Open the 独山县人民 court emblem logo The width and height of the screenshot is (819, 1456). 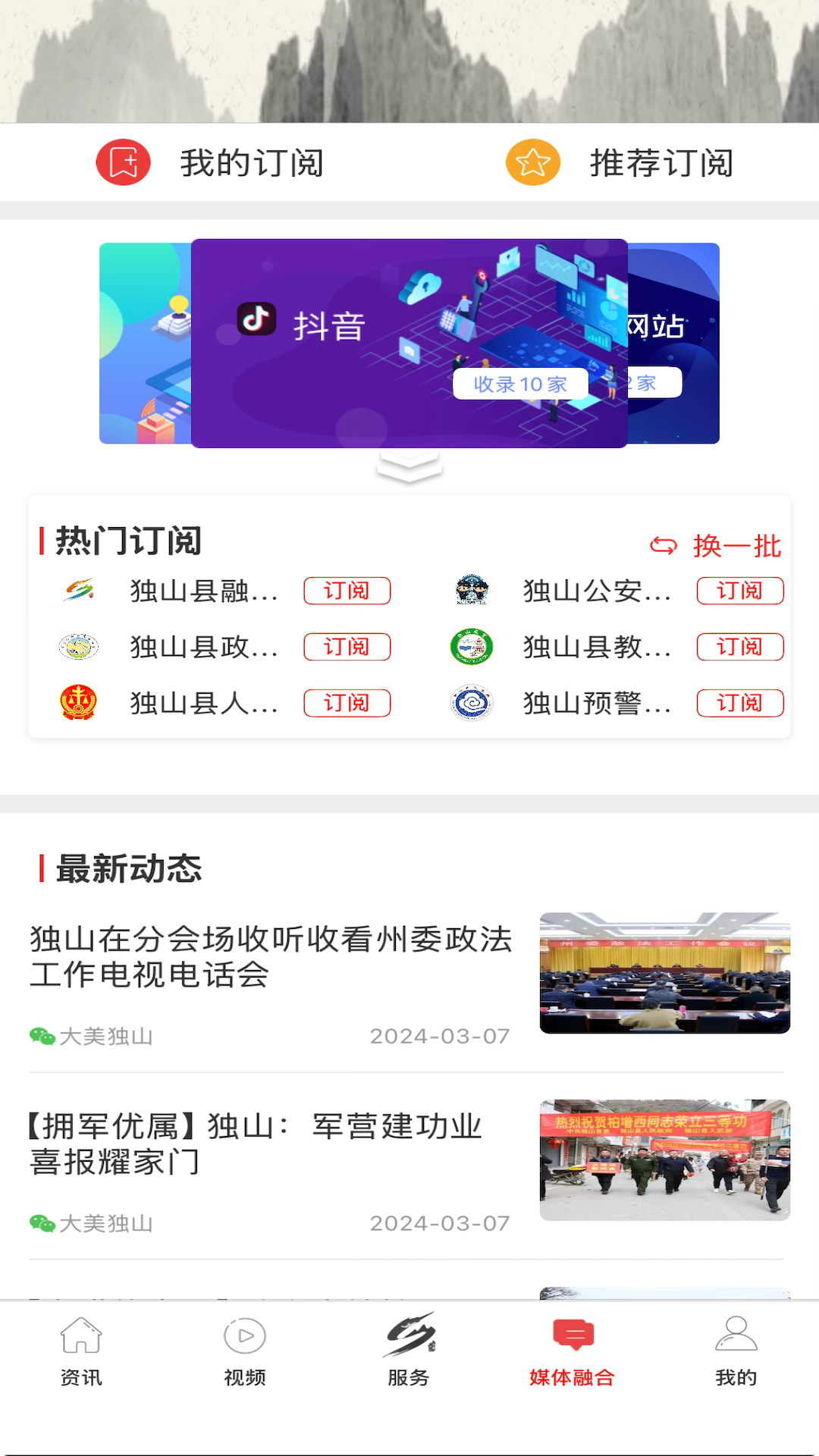pyautogui.click(x=78, y=703)
